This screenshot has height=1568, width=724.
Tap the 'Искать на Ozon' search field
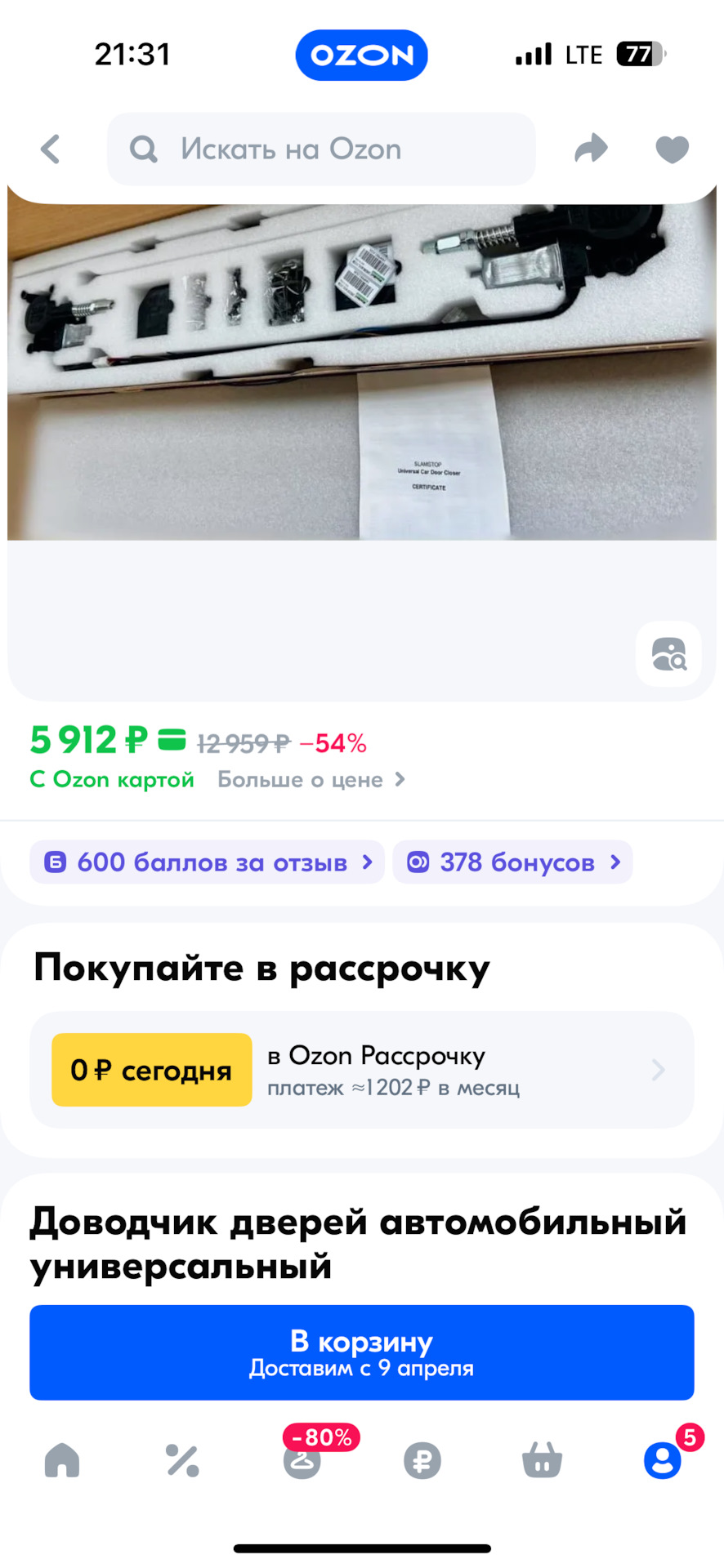click(321, 149)
